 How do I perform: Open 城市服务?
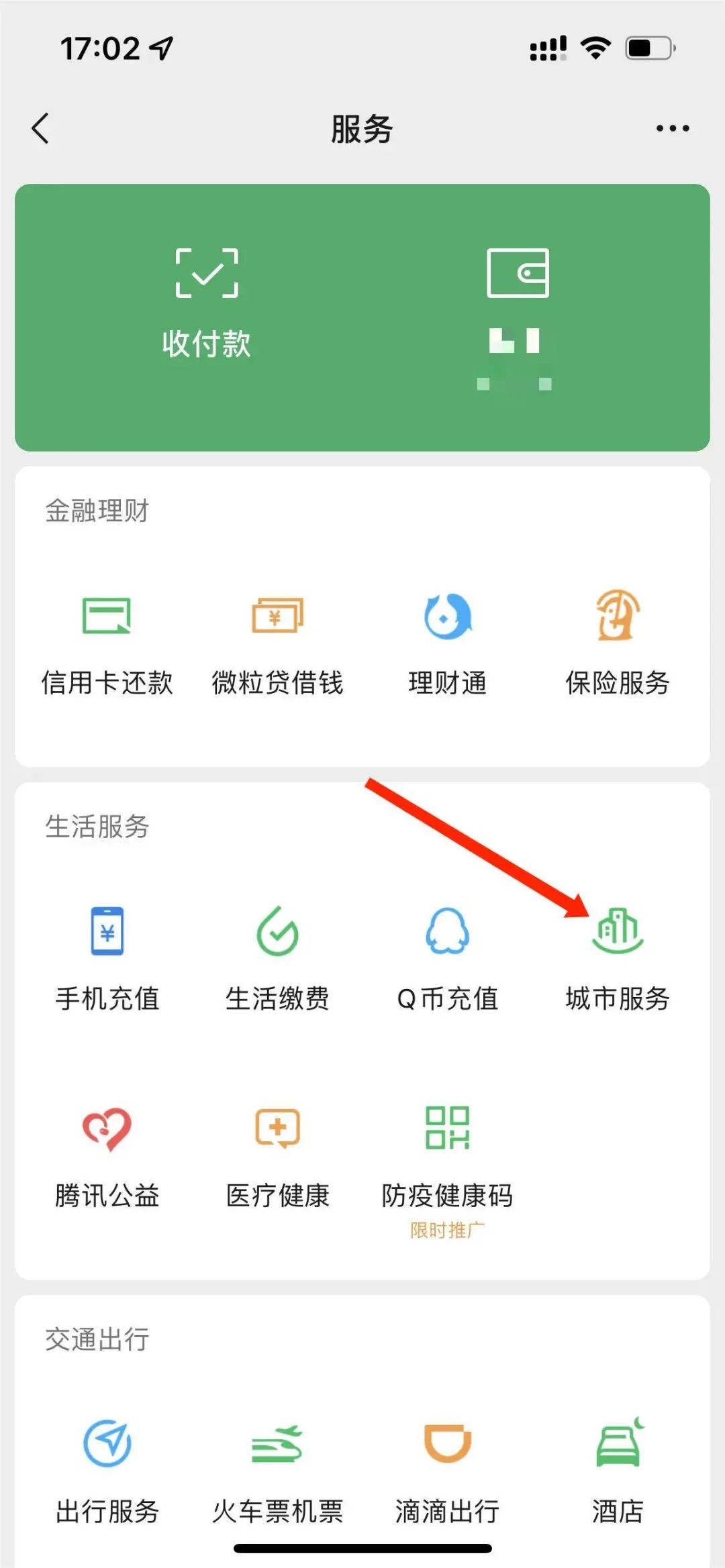[618, 959]
